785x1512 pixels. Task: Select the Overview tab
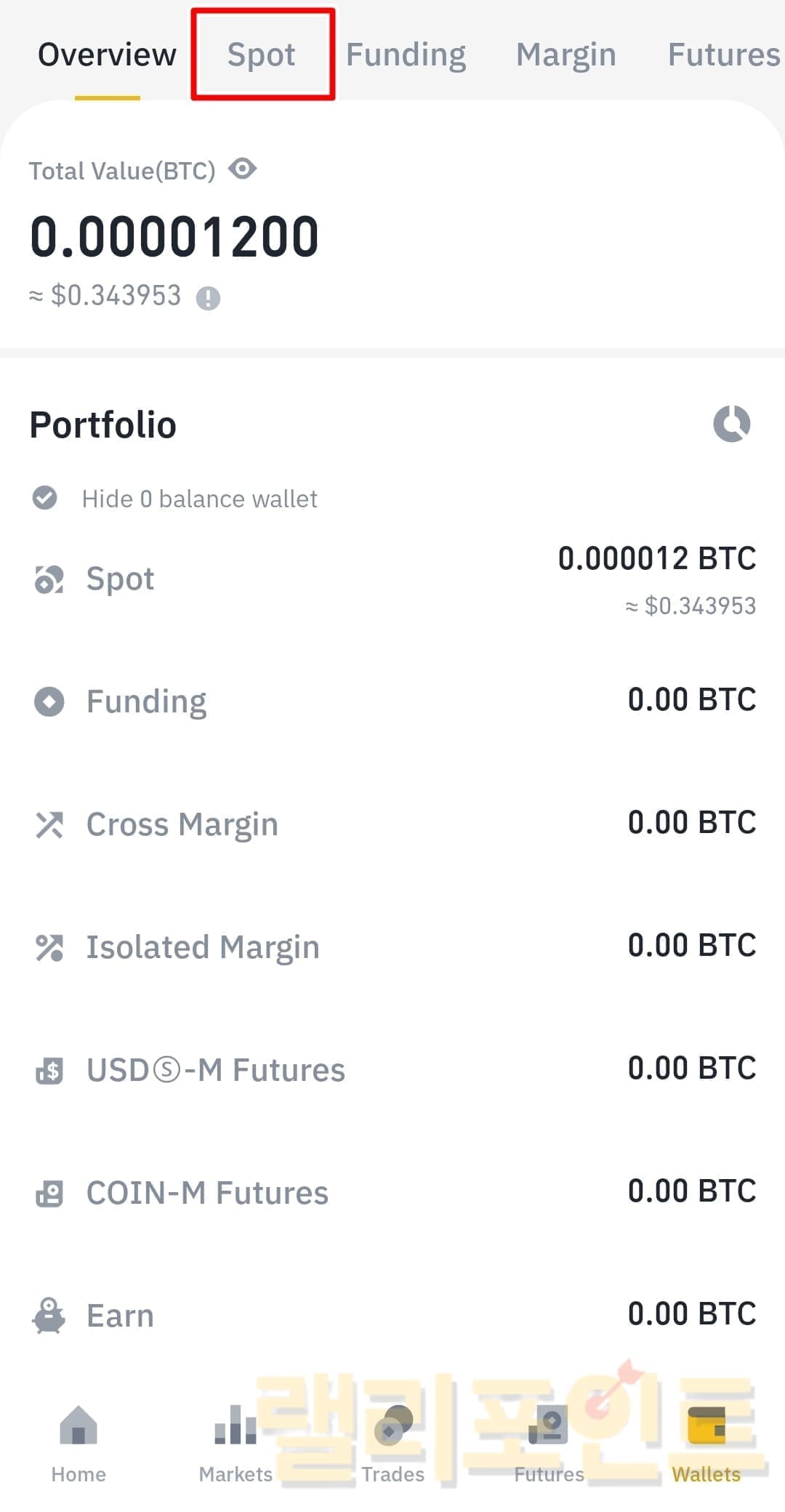107,55
